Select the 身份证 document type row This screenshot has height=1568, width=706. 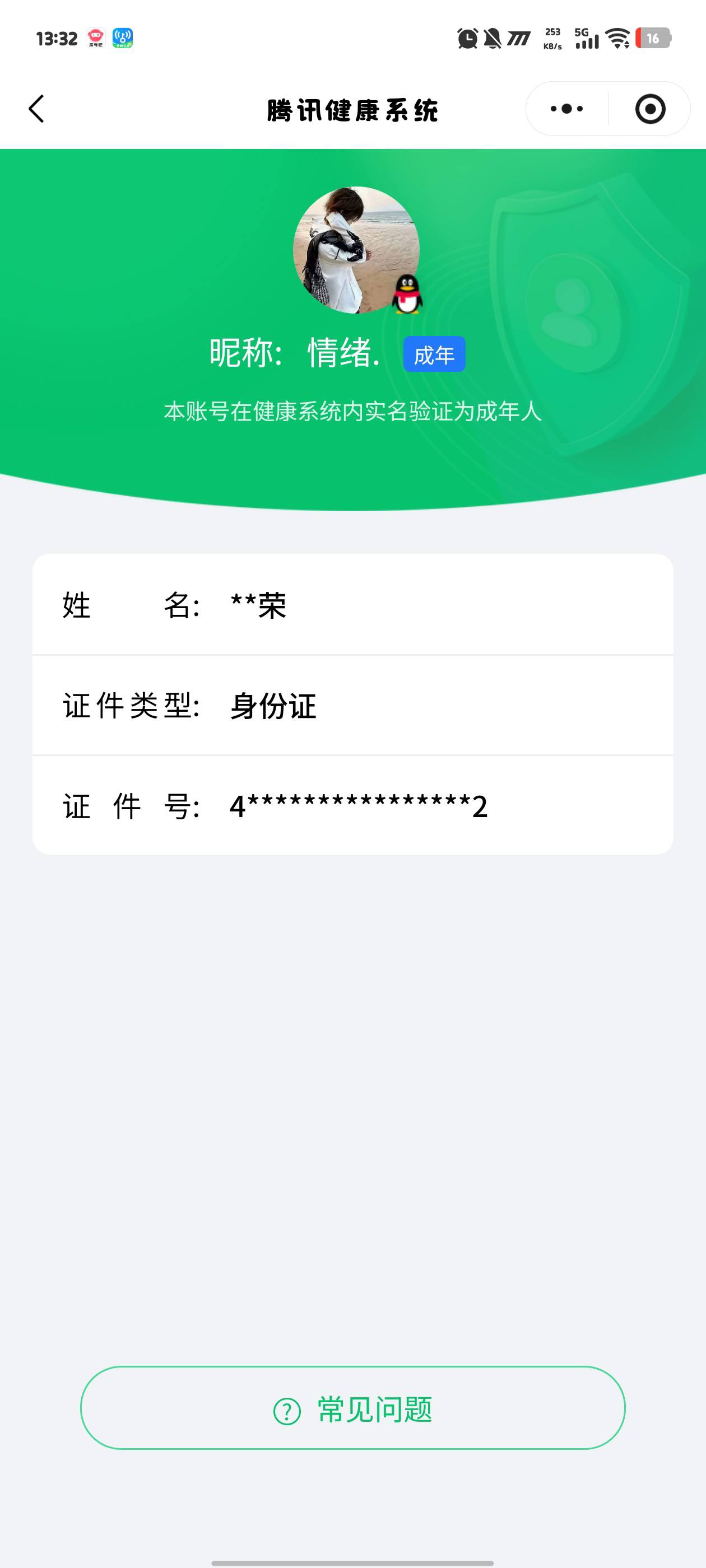tap(352, 706)
